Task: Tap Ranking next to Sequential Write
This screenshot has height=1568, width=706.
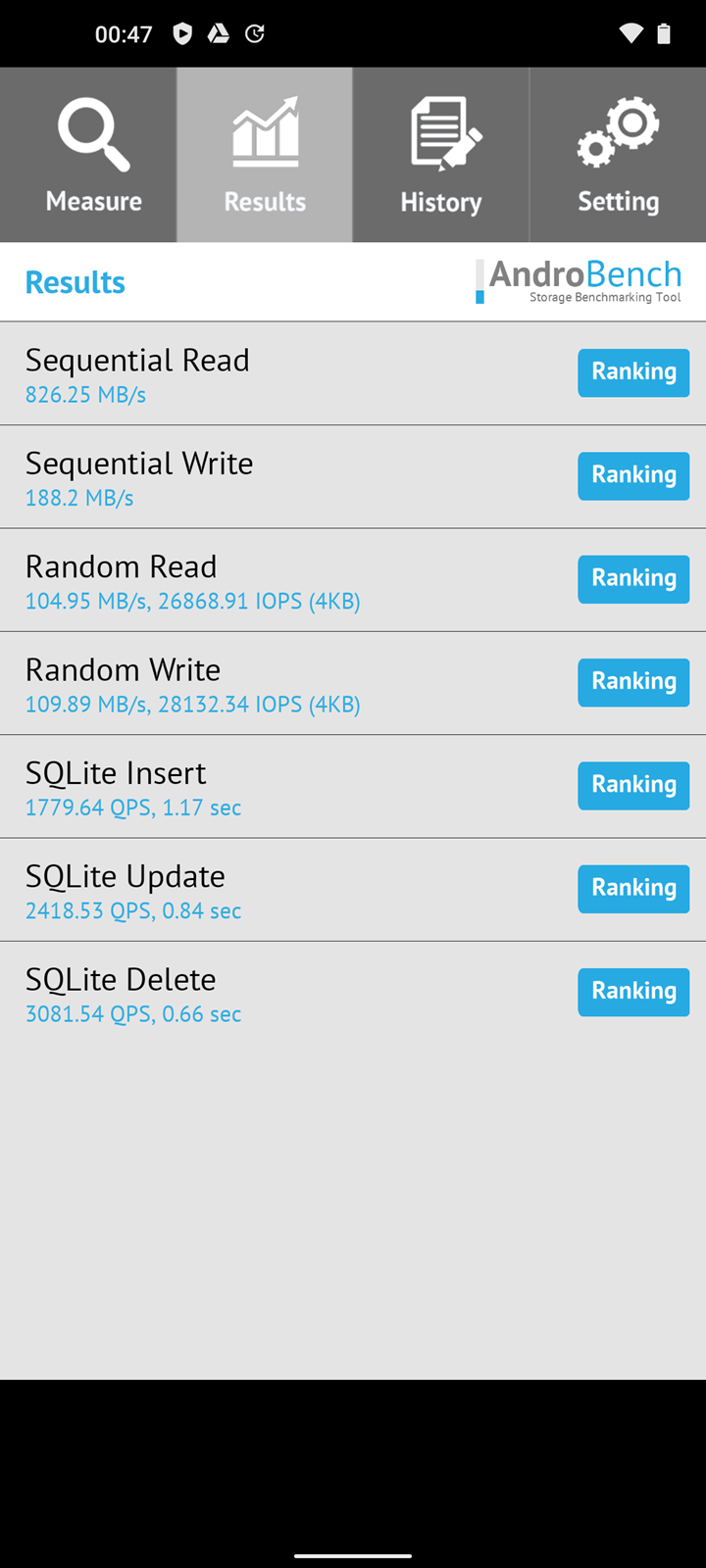Action: click(x=633, y=475)
